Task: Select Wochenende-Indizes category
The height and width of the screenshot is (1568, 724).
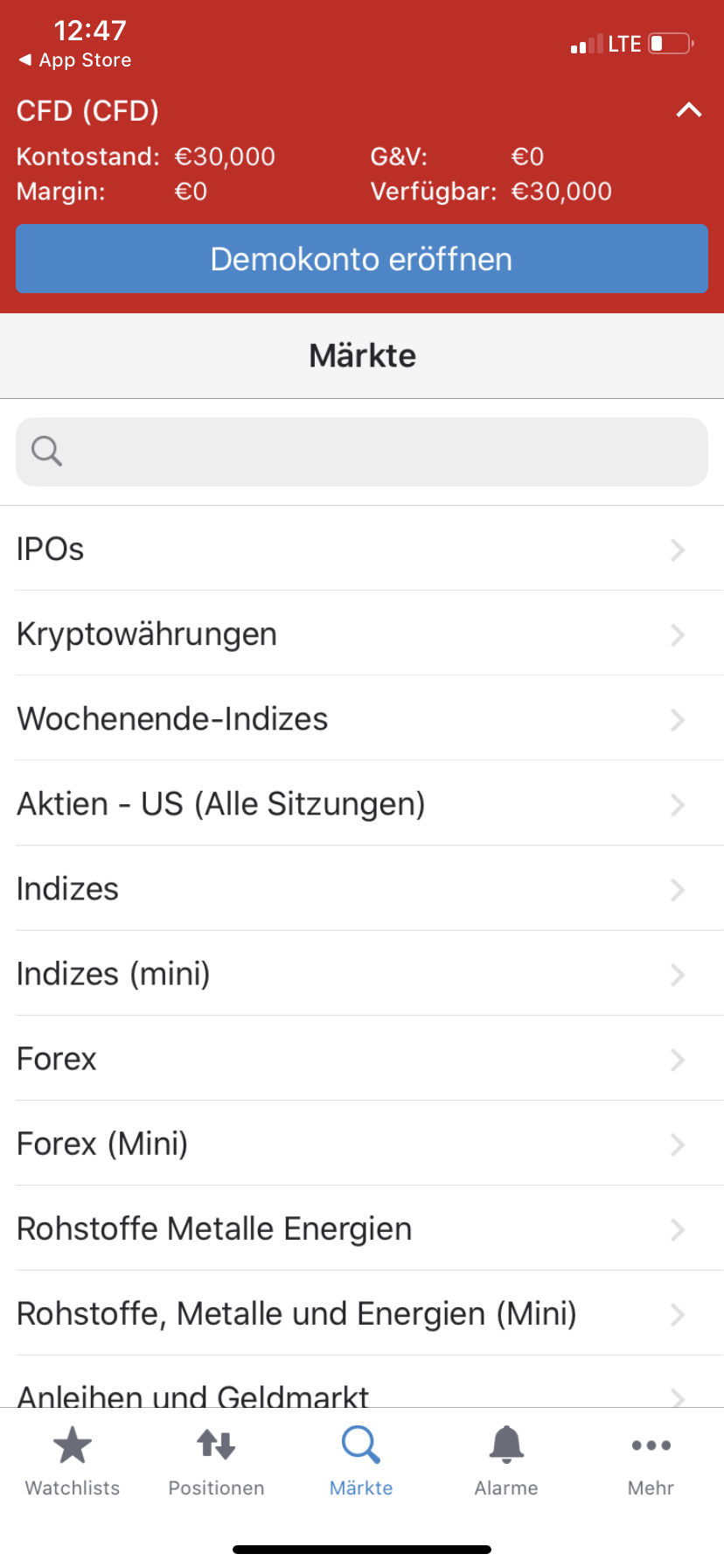Action: point(362,718)
